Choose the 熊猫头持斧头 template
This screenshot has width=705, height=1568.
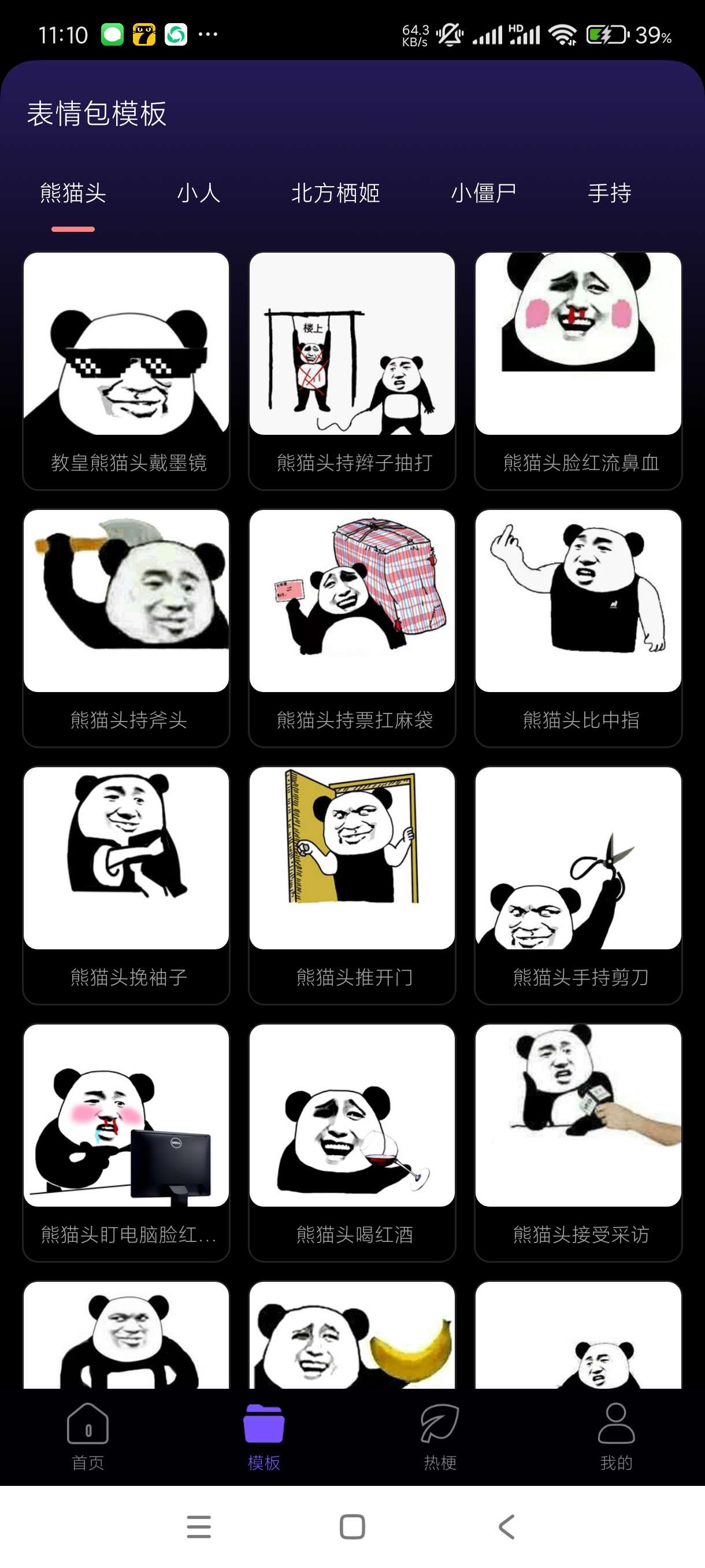pyautogui.click(x=127, y=627)
